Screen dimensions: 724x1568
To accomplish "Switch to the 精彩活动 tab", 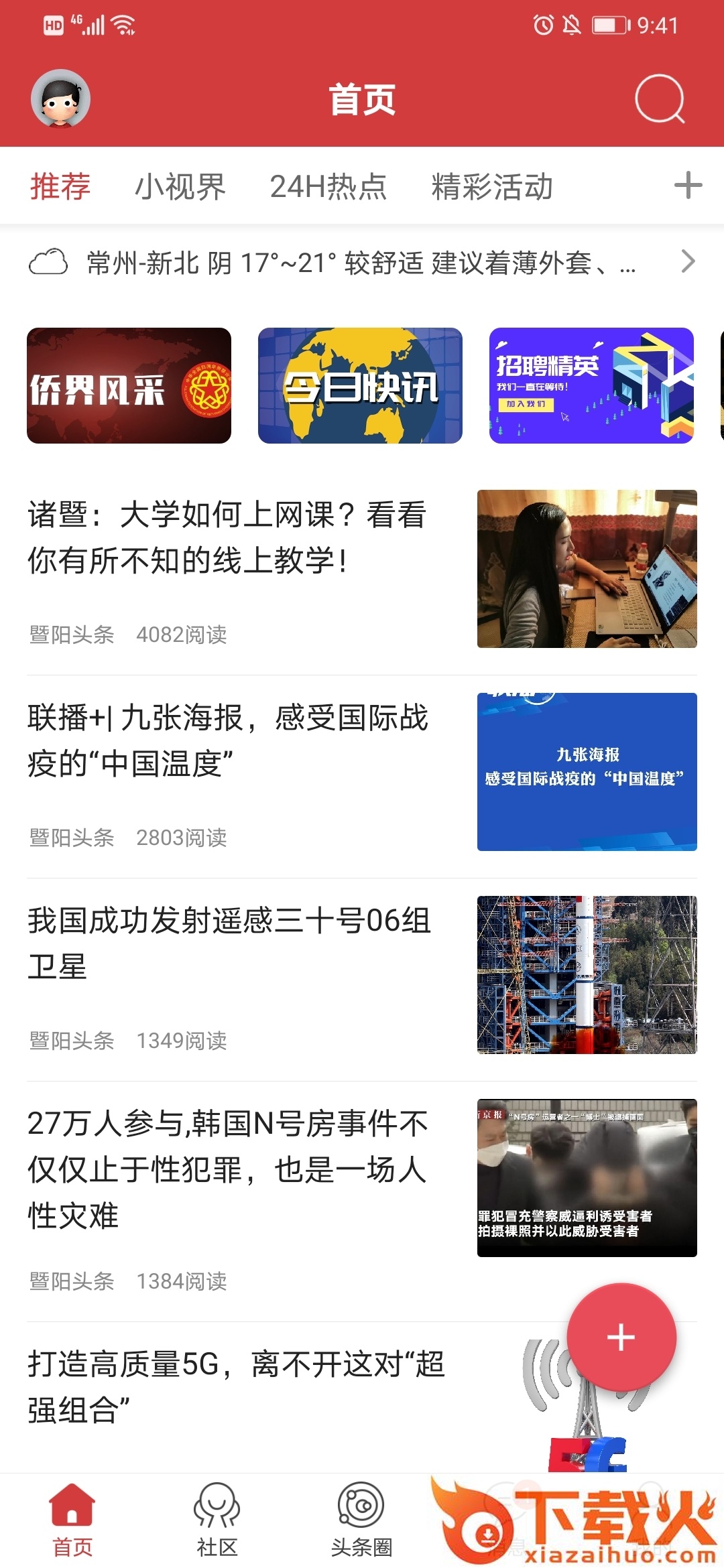I will click(x=492, y=186).
